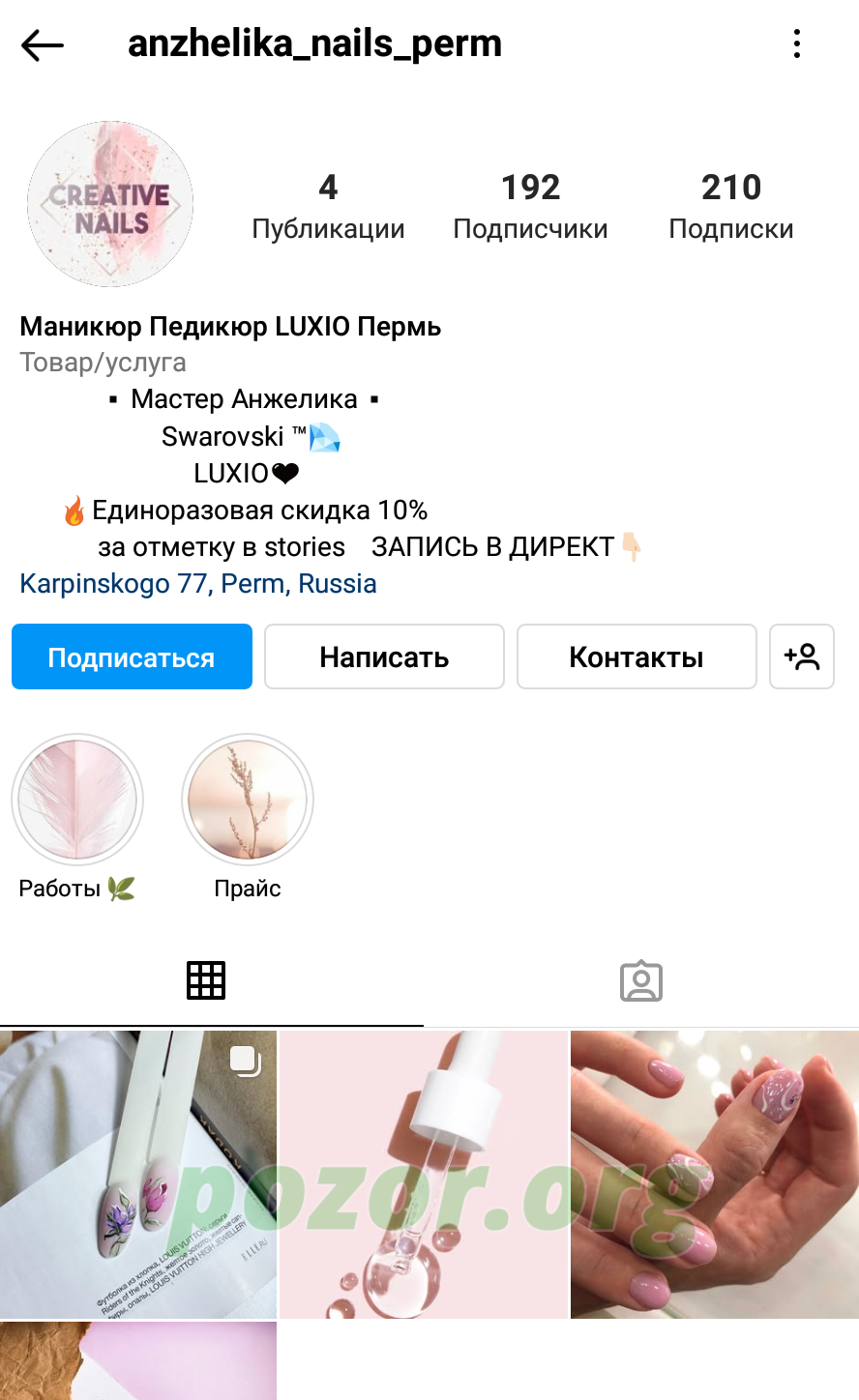Screen dimensions: 859x1400
Task: Open the Прайс story highlight
Action: click(x=248, y=800)
